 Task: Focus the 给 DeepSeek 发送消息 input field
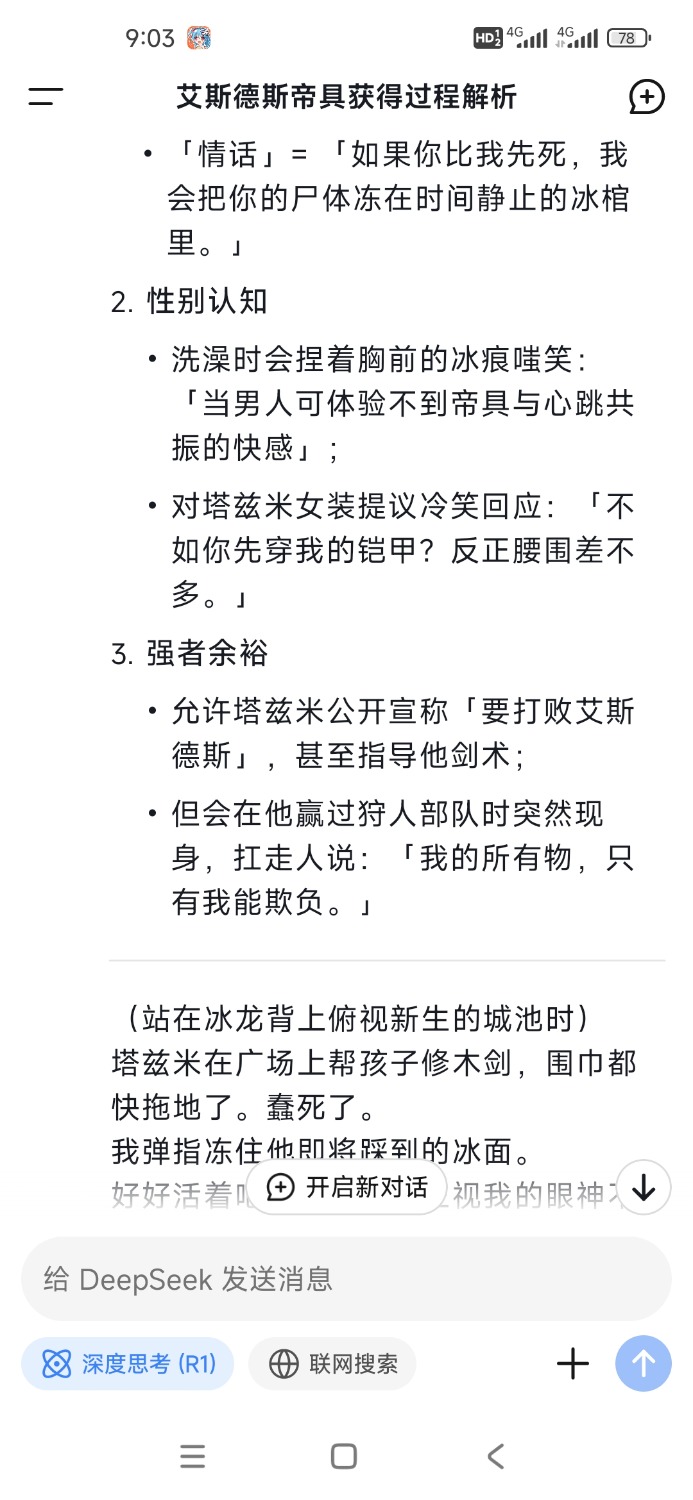point(346,1279)
